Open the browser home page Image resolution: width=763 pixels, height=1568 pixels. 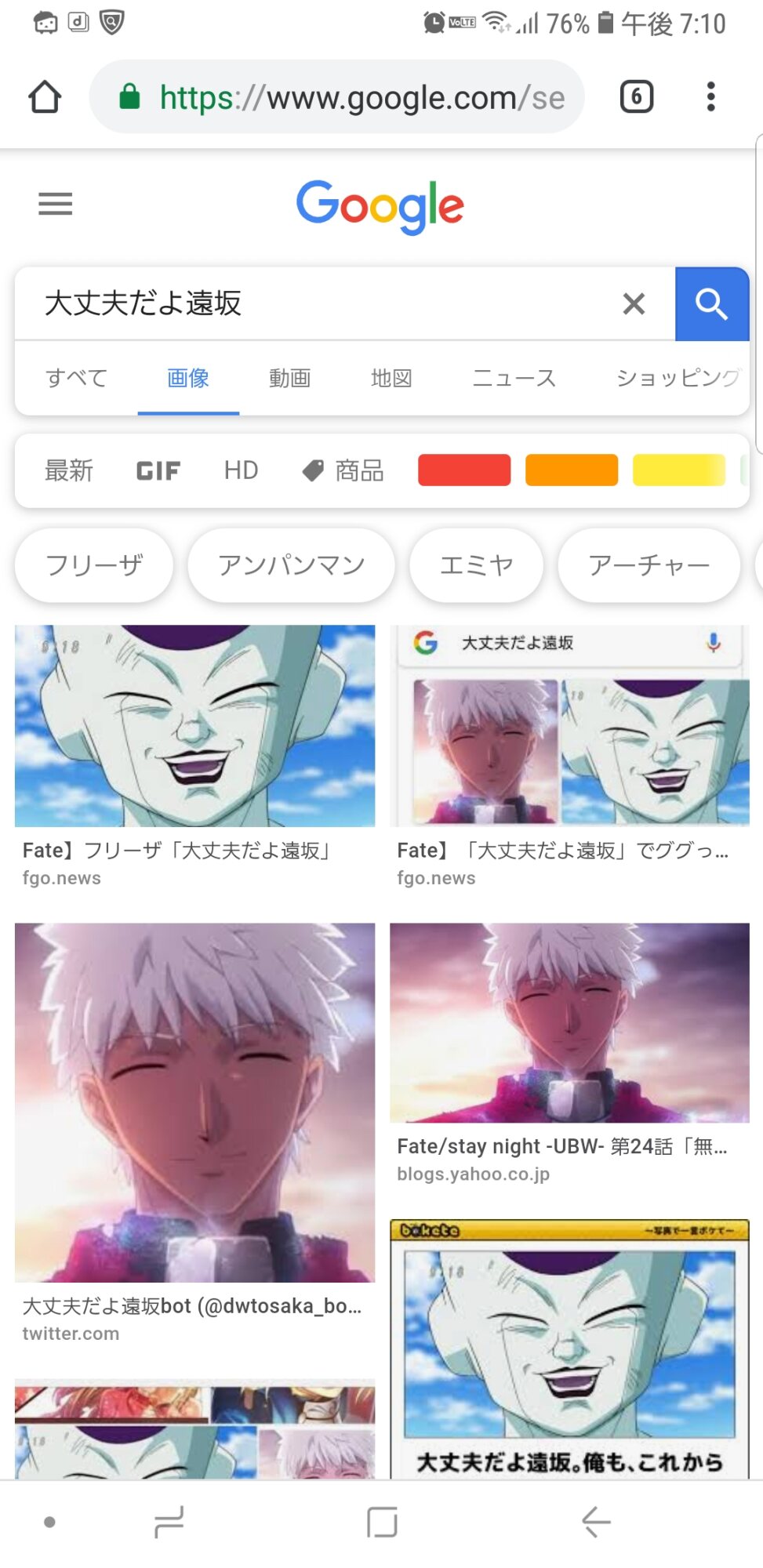(45, 97)
